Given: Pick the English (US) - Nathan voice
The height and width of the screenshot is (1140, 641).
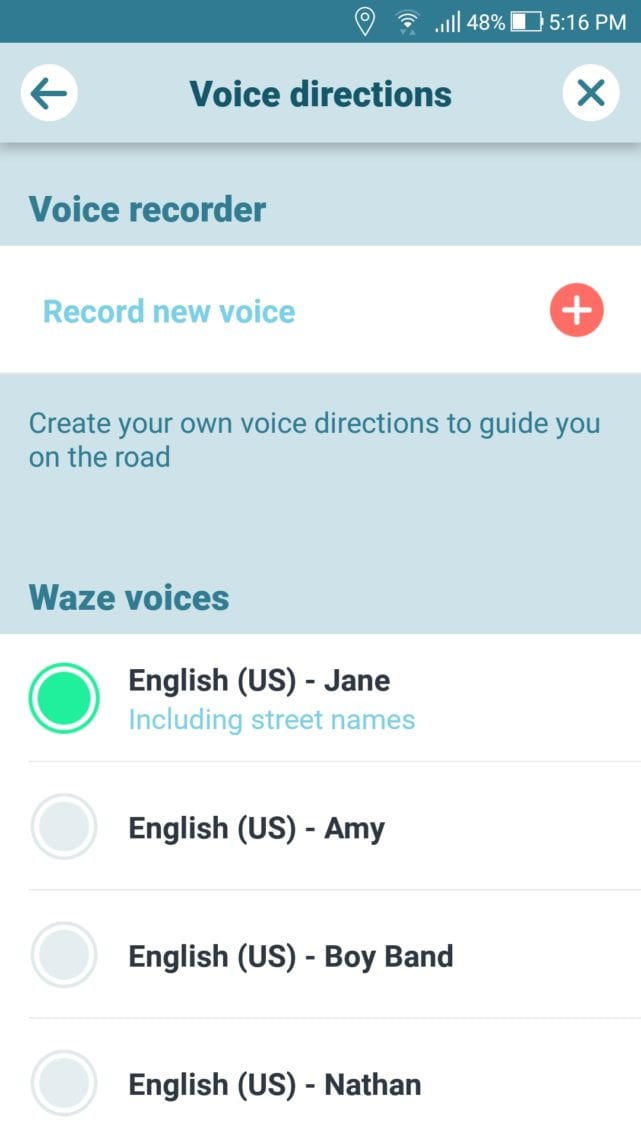Looking at the screenshot, I should (64, 1083).
